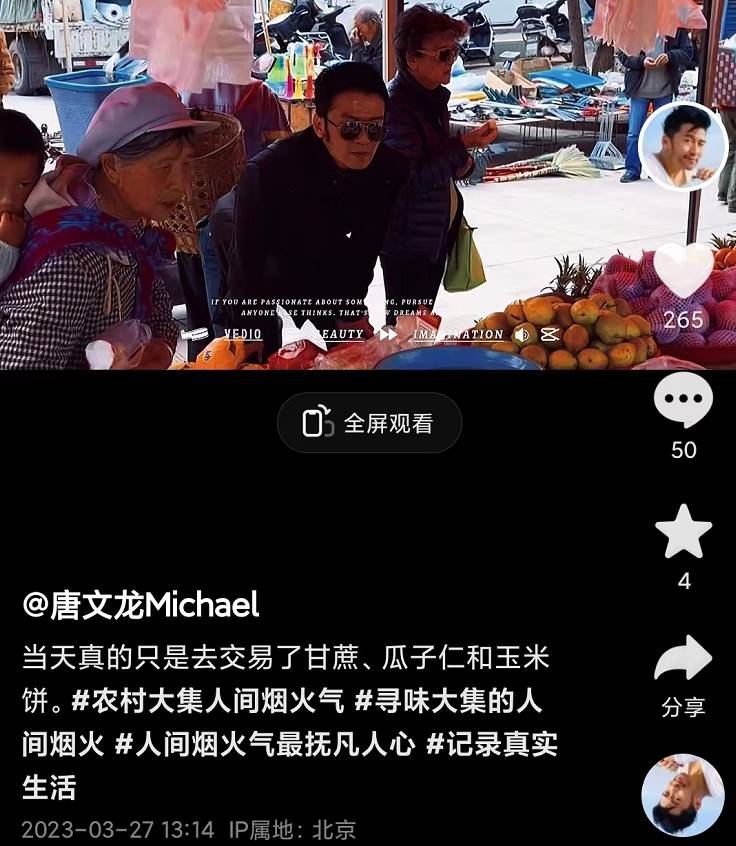The image size is (736, 846).
Task: Open the author's avatar profile
Action: [682, 146]
